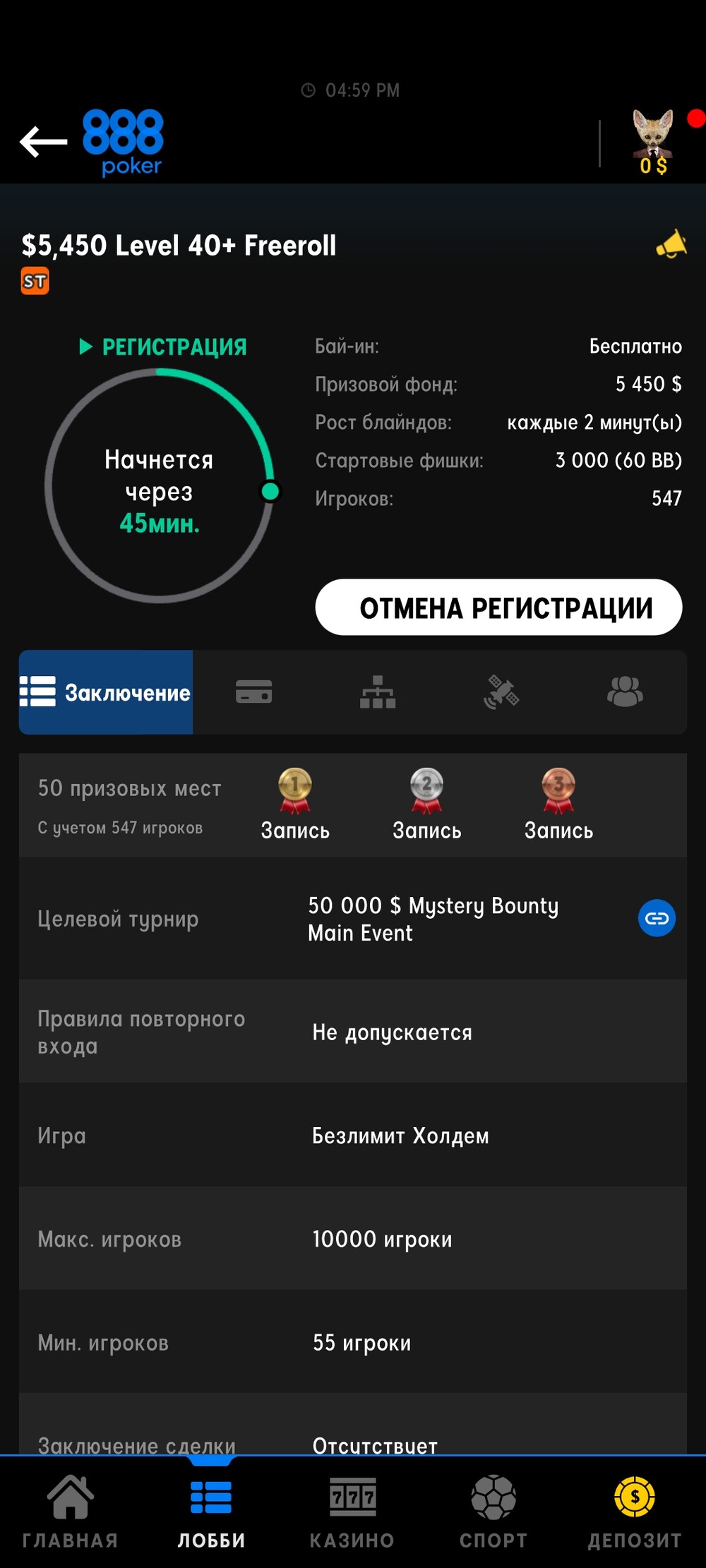Tap the megaphone announcement icon

pos(671,245)
